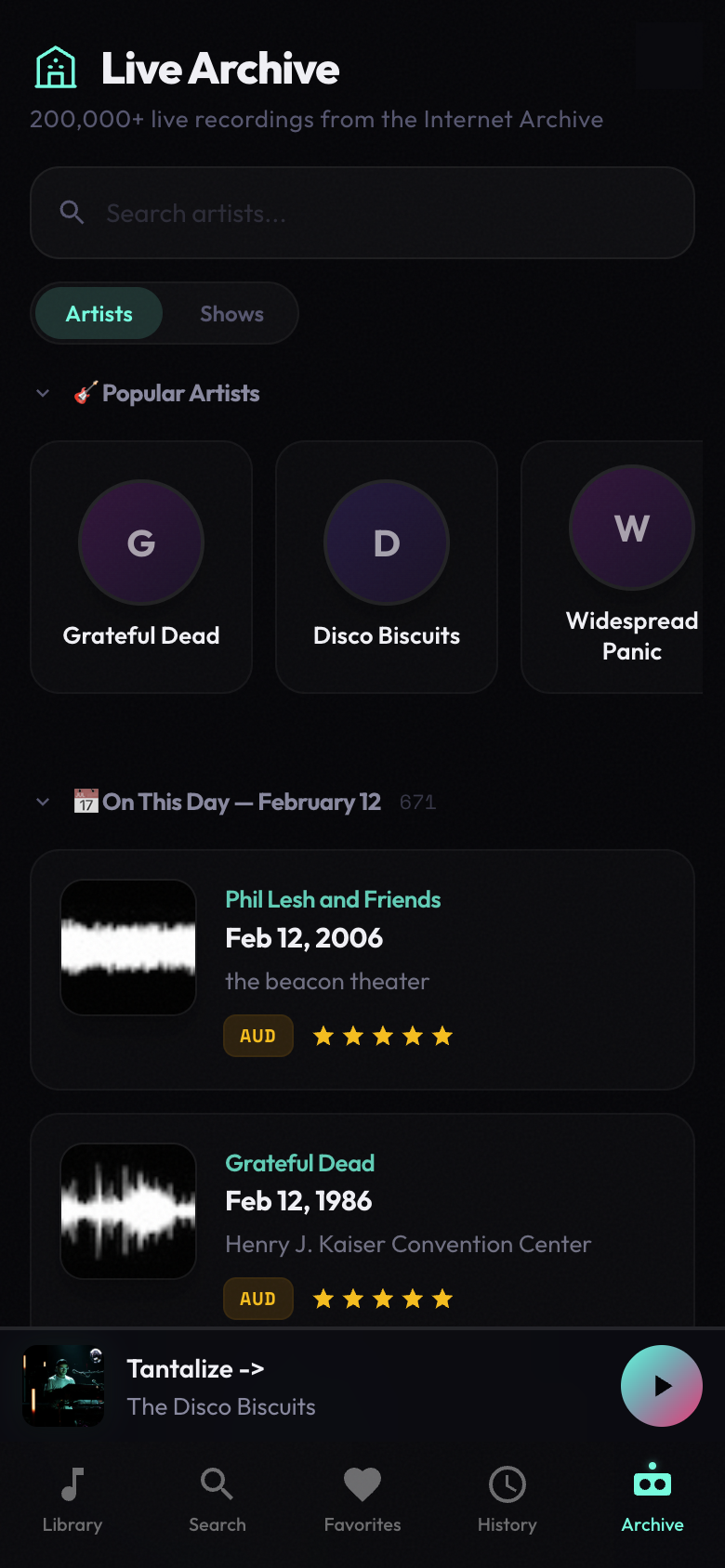The height and width of the screenshot is (1568, 725).
Task: Click the five-star rating on the 1986 Dead show
Action: (382, 1298)
